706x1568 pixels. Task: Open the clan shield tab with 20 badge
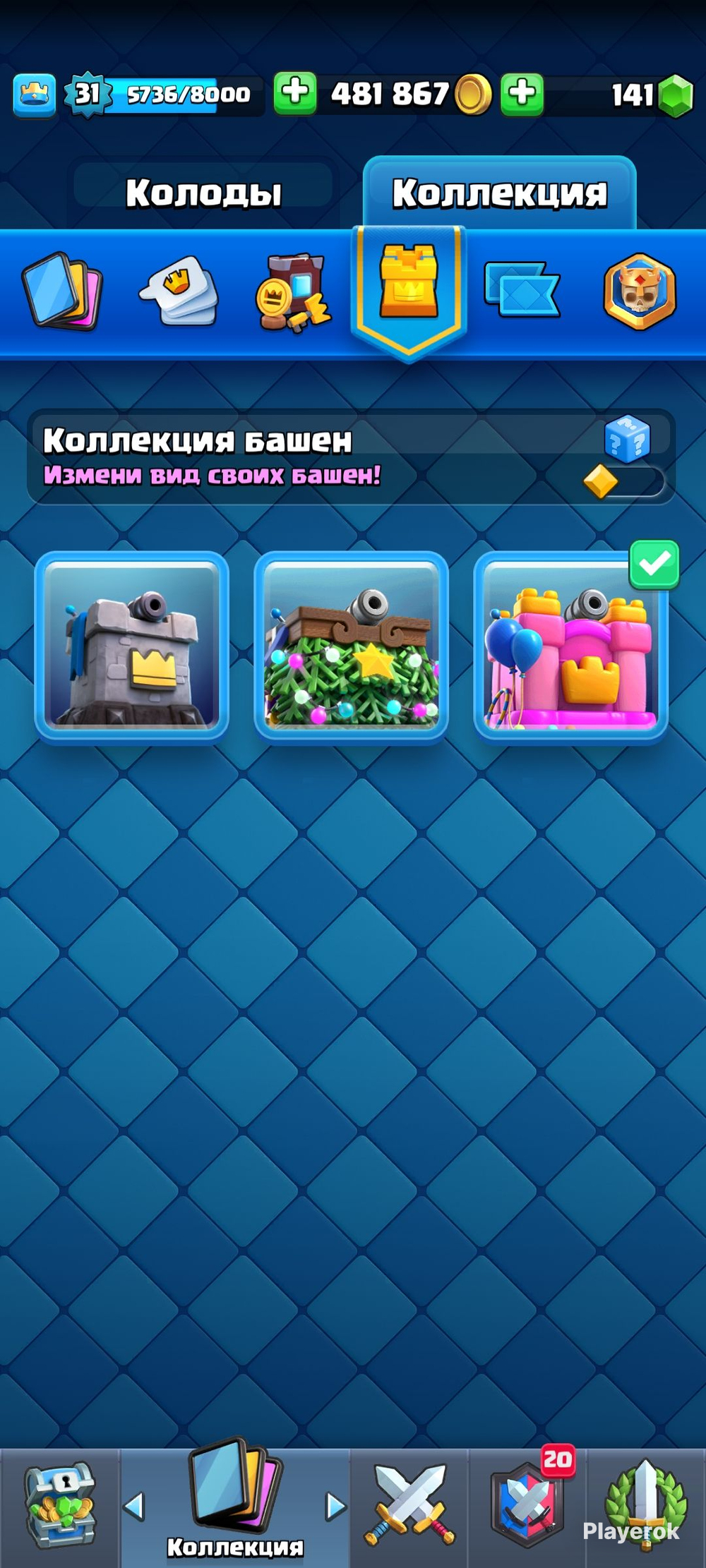[527, 1503]
